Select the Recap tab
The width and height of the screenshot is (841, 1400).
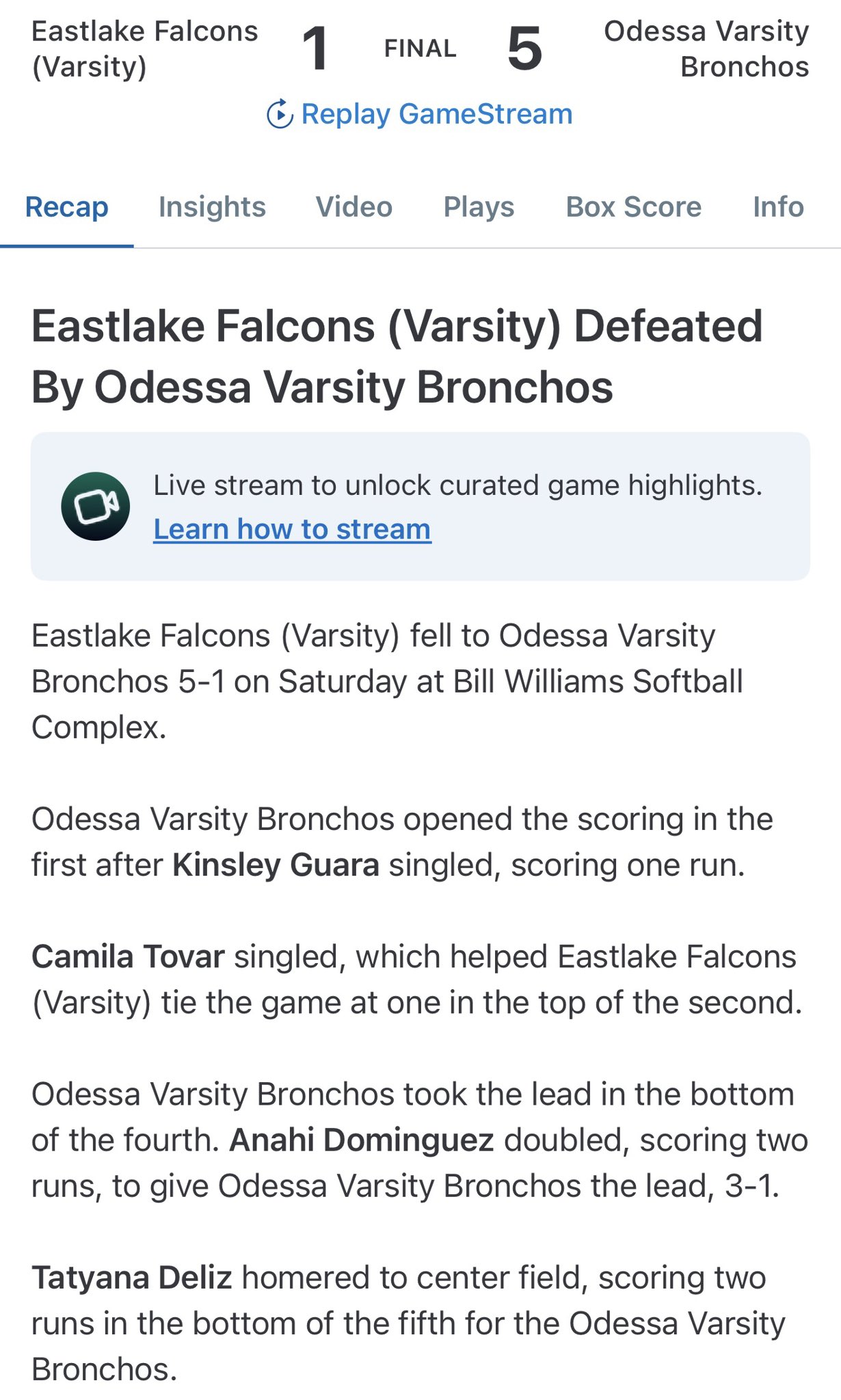click(67, 207)
